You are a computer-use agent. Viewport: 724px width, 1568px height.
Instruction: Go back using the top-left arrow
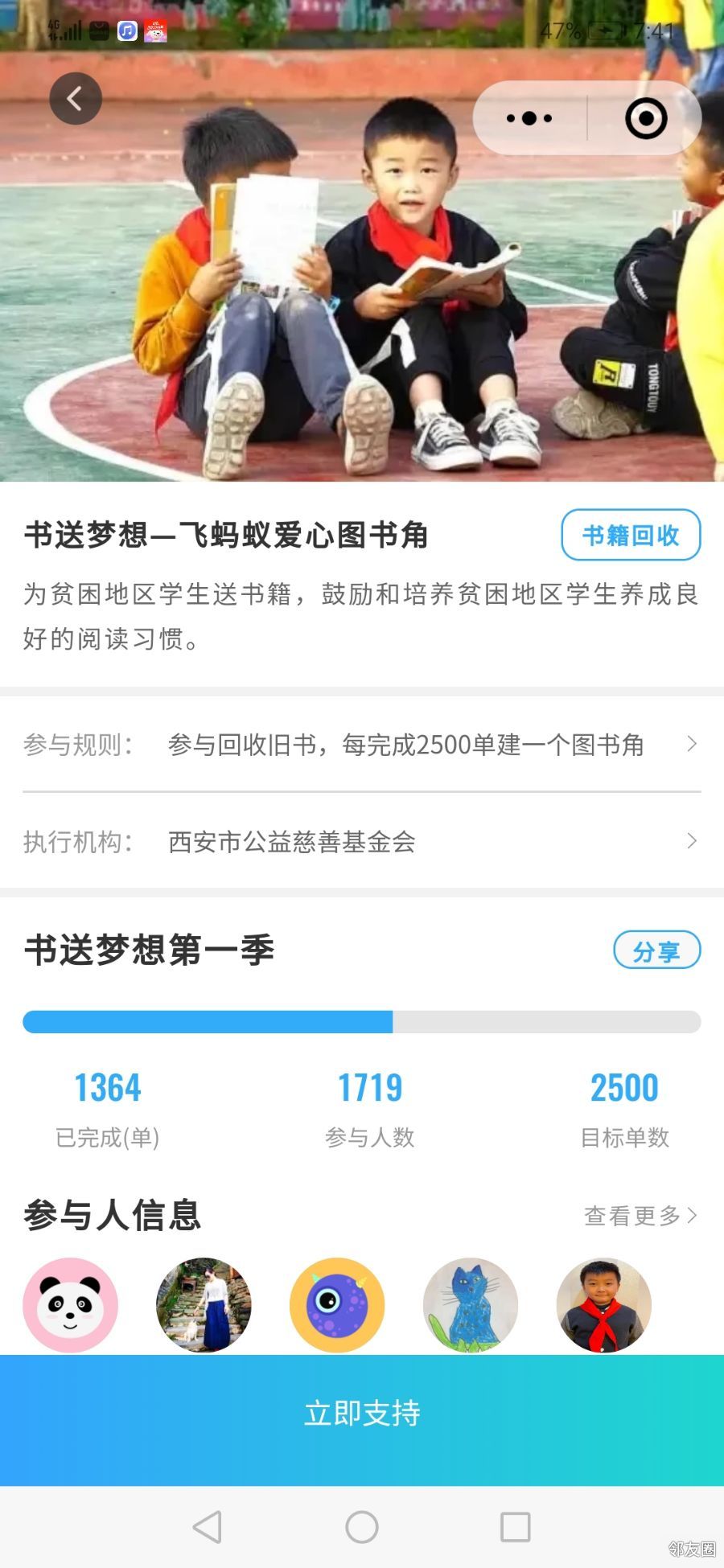pyautogui.click(x=76, y=99)
